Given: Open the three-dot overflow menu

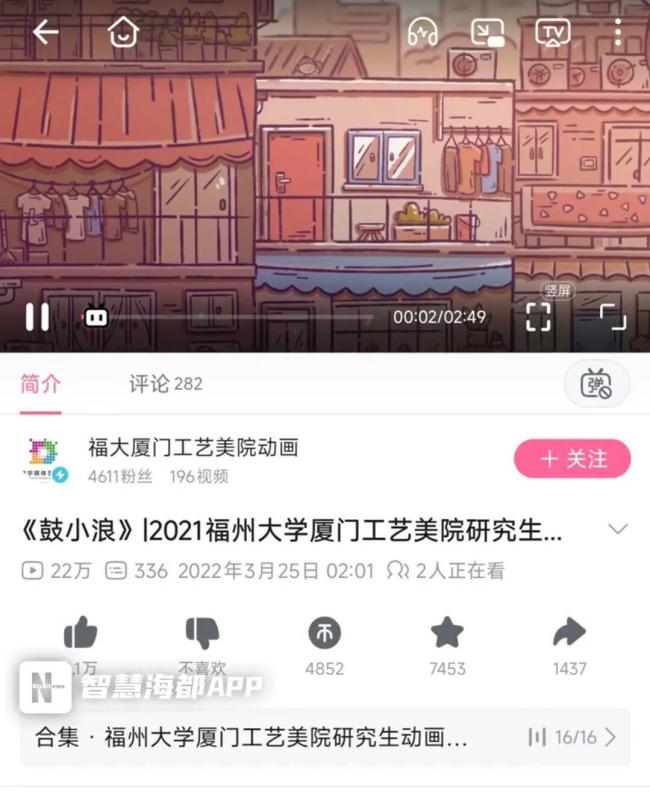Looking at the screenshot, I should tap(617, 33).
